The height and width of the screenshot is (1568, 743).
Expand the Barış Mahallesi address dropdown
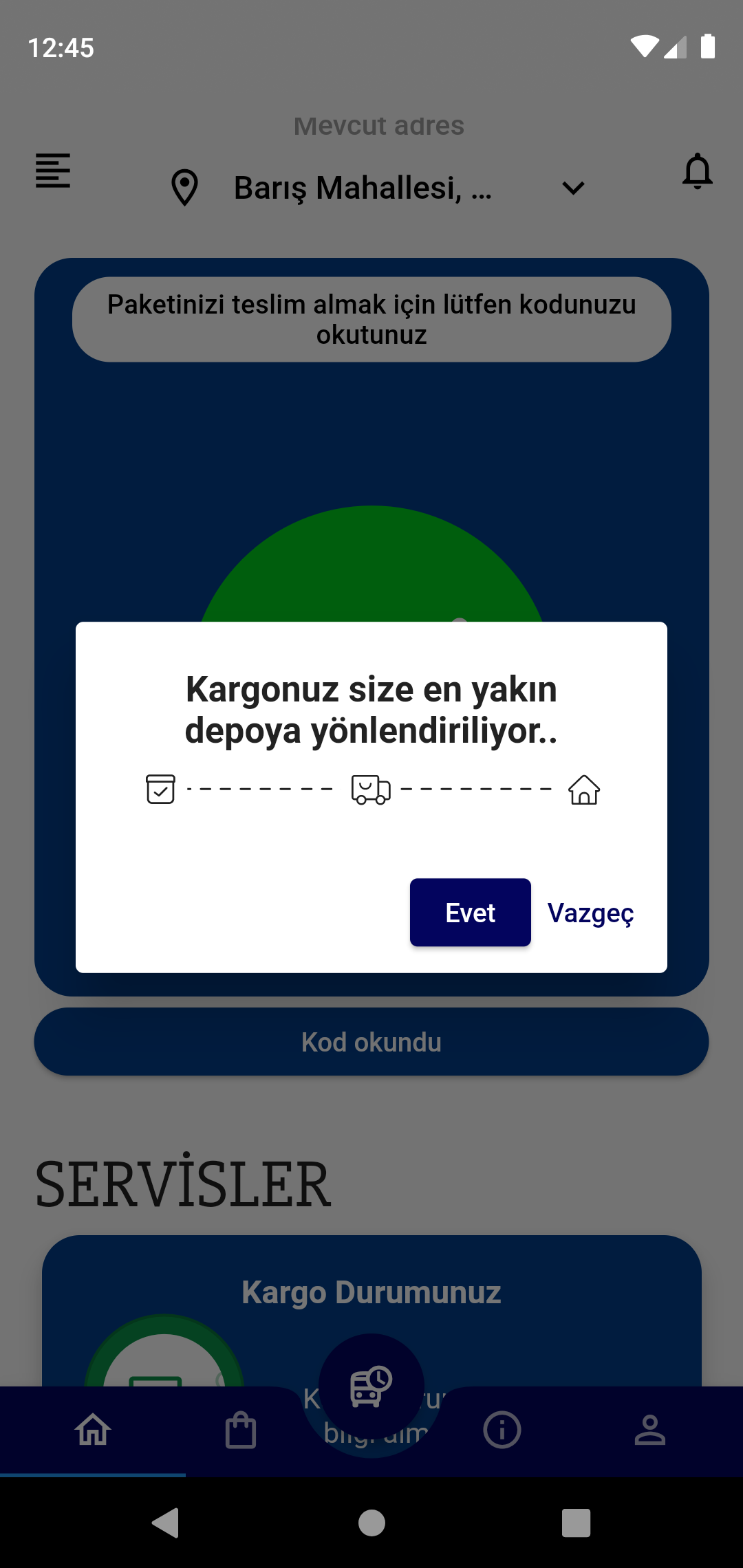click(x=572, y=188)
